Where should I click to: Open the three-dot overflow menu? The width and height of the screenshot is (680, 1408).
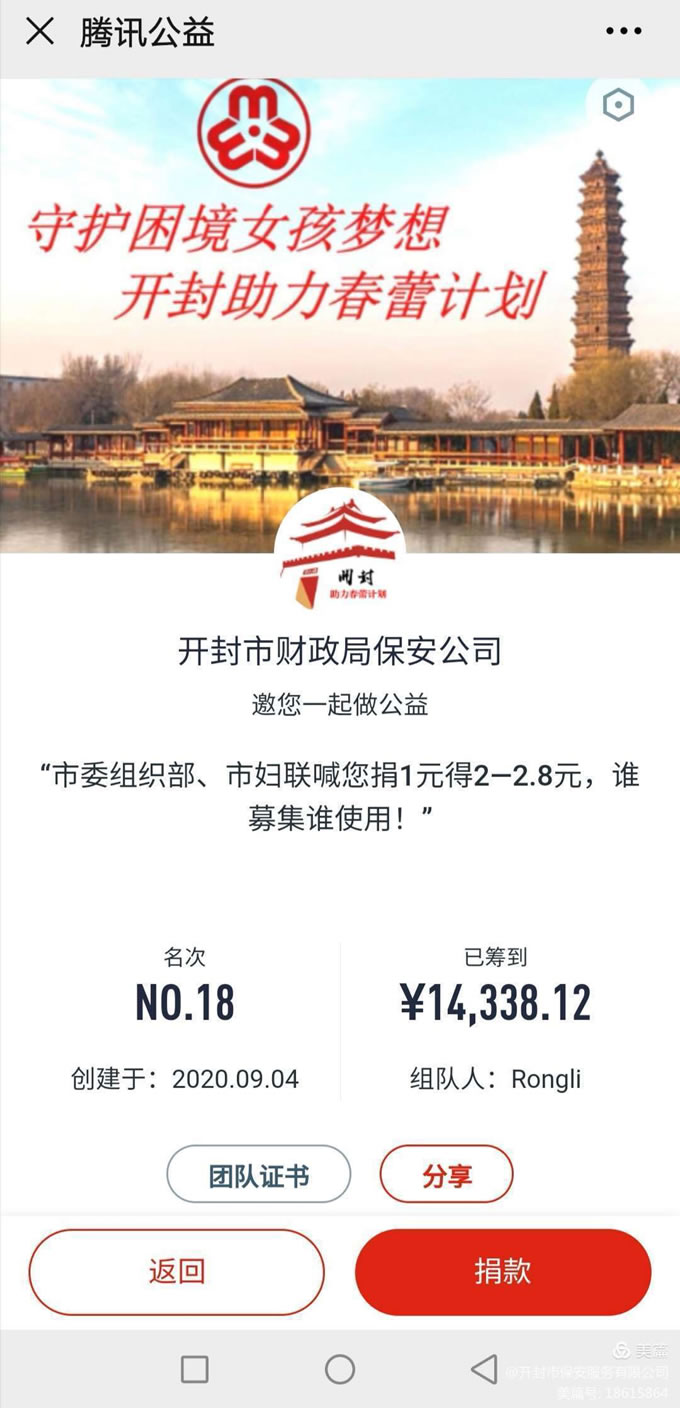623,32
